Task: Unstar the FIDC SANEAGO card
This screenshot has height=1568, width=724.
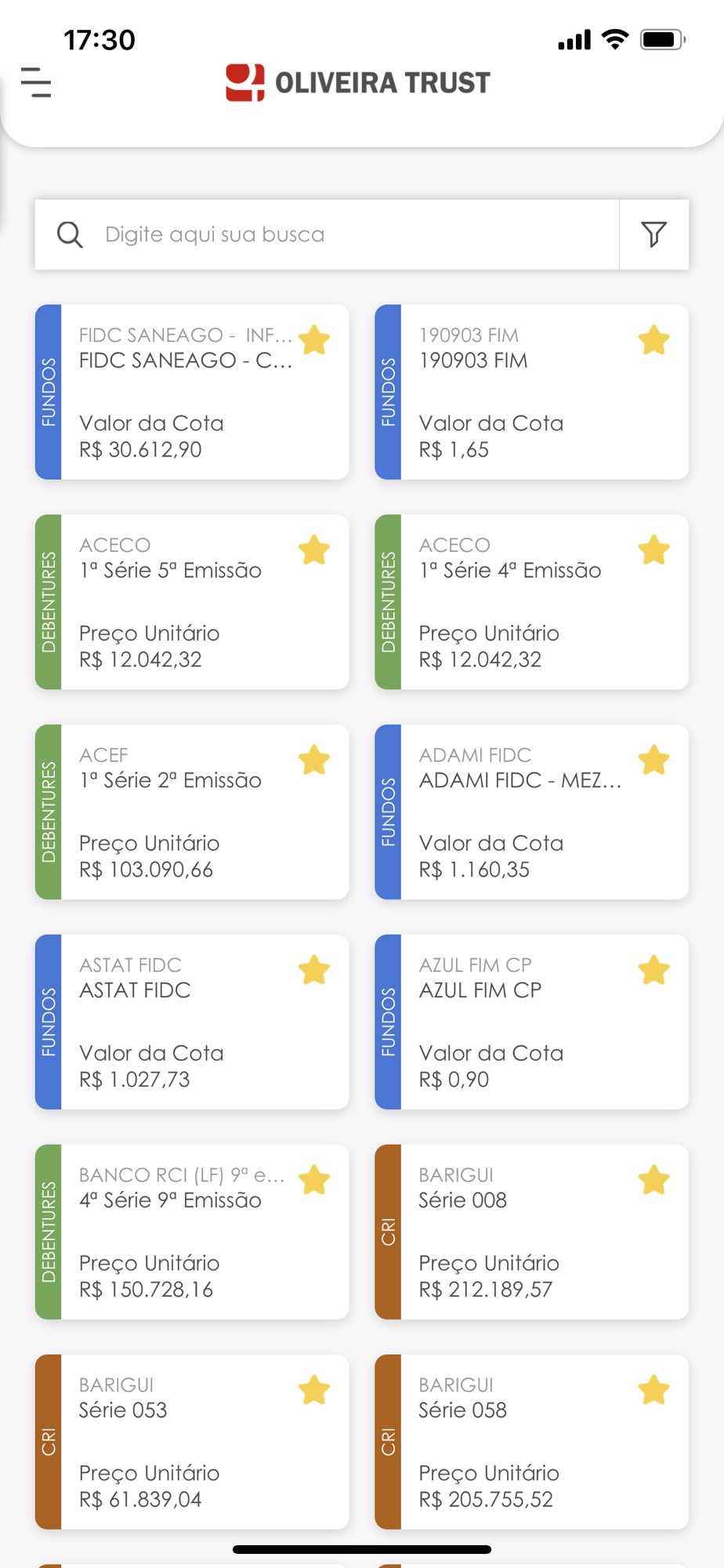Action: coord(314,340)
